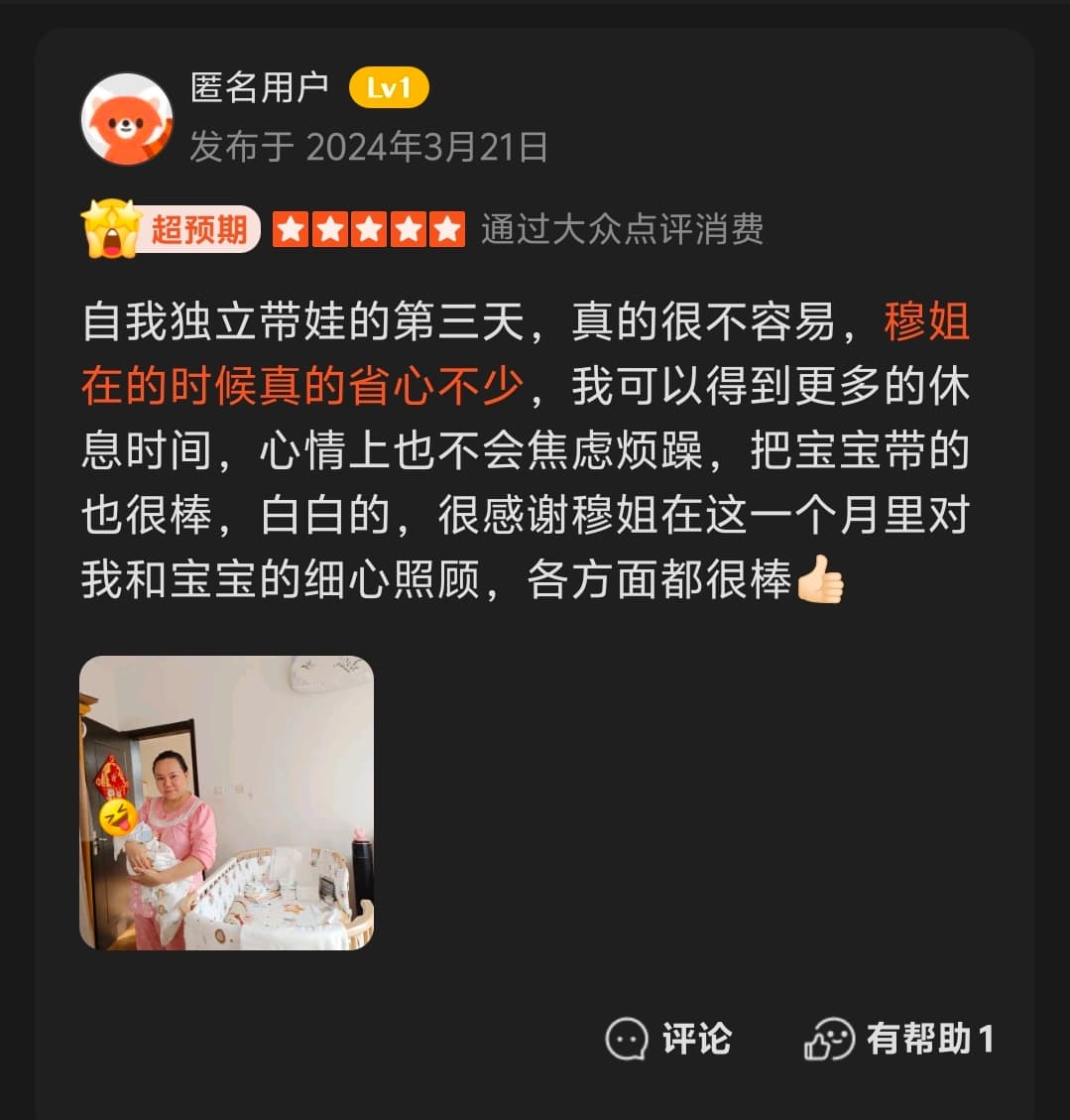Open the anonymous user's red panda avatar

(x=126, y=119)
